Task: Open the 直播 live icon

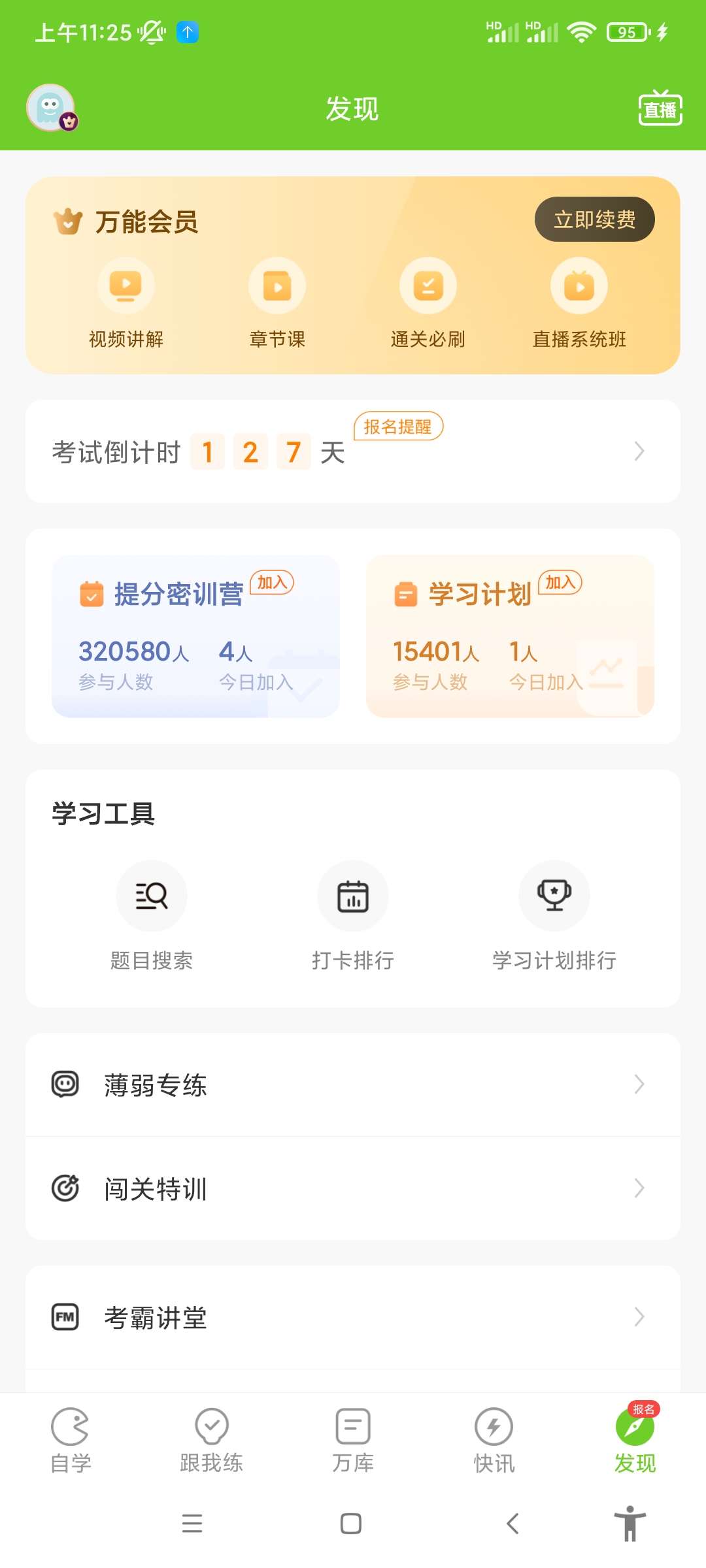Action: [x=660, y=108]
